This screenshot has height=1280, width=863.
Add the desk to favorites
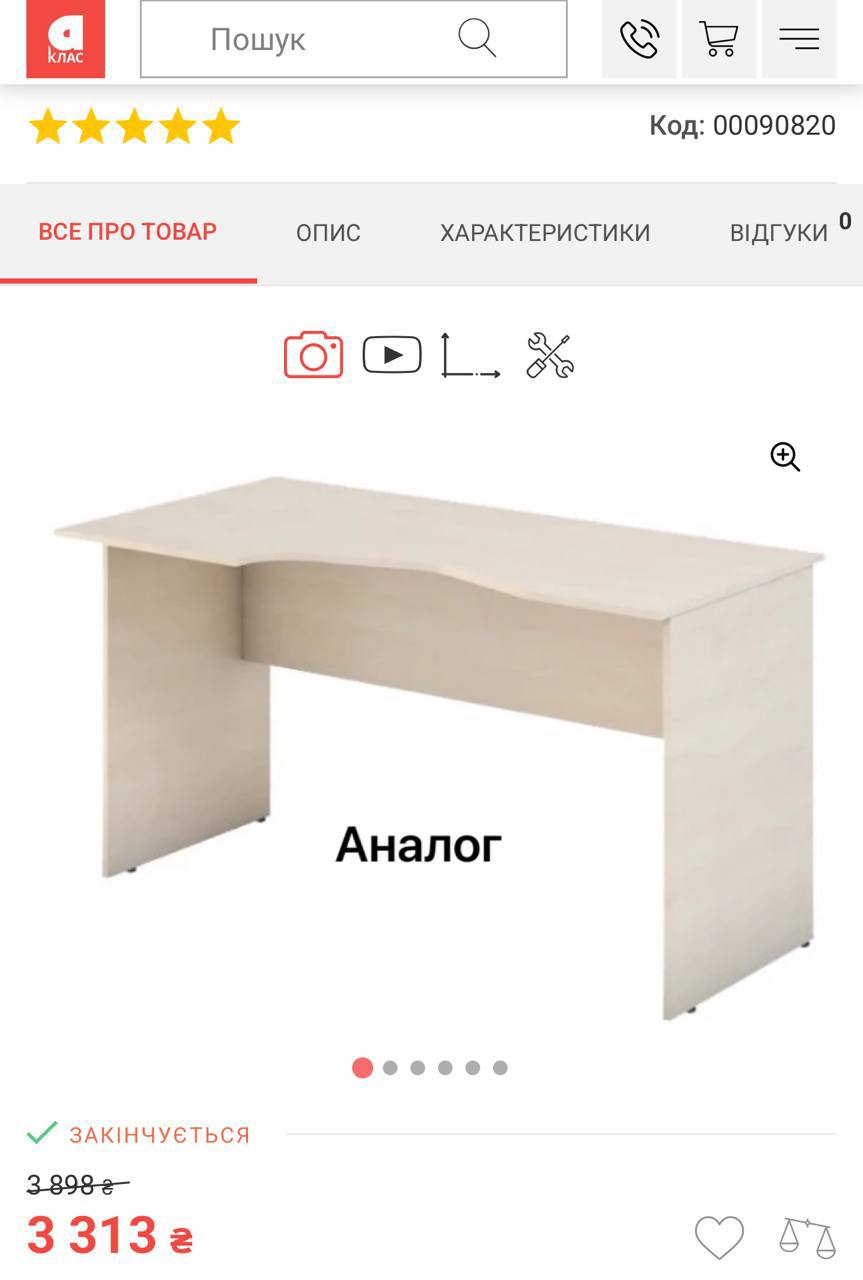tap(719, 1237)
